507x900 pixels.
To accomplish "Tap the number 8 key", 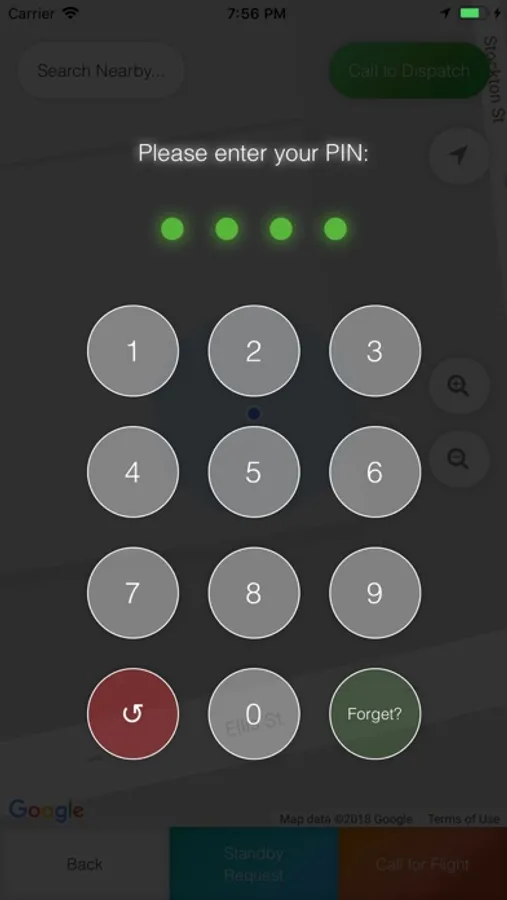I will point(254,593).
